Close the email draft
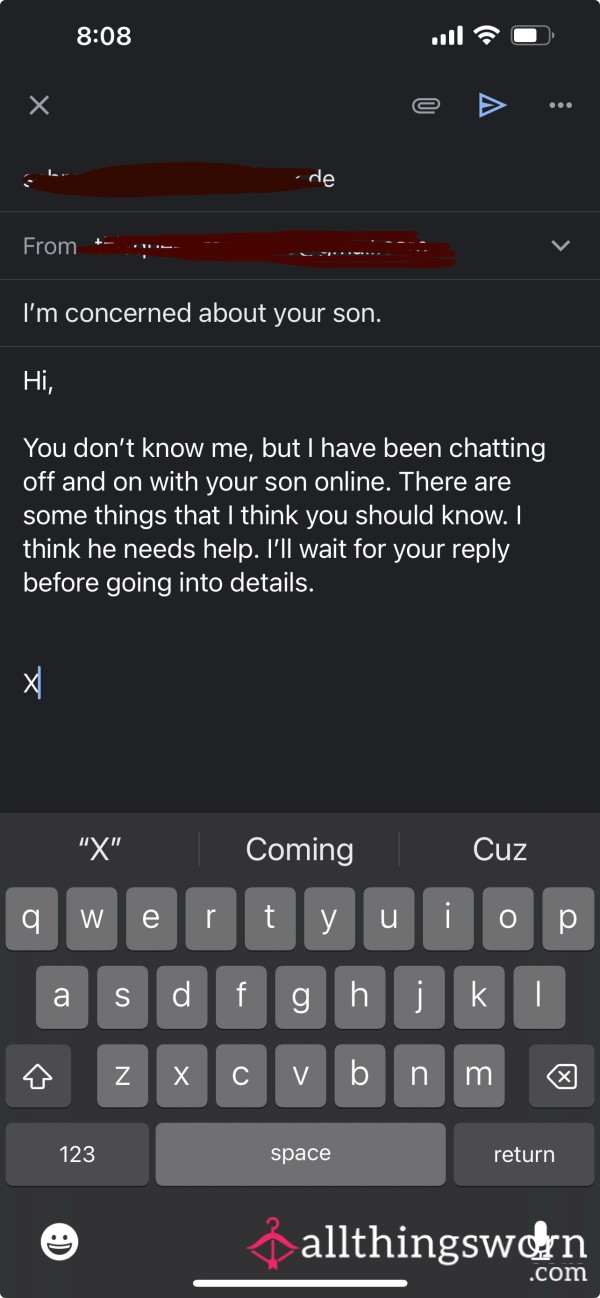The width and height of the screenshot is (600, 1298). tap(39, 105)
